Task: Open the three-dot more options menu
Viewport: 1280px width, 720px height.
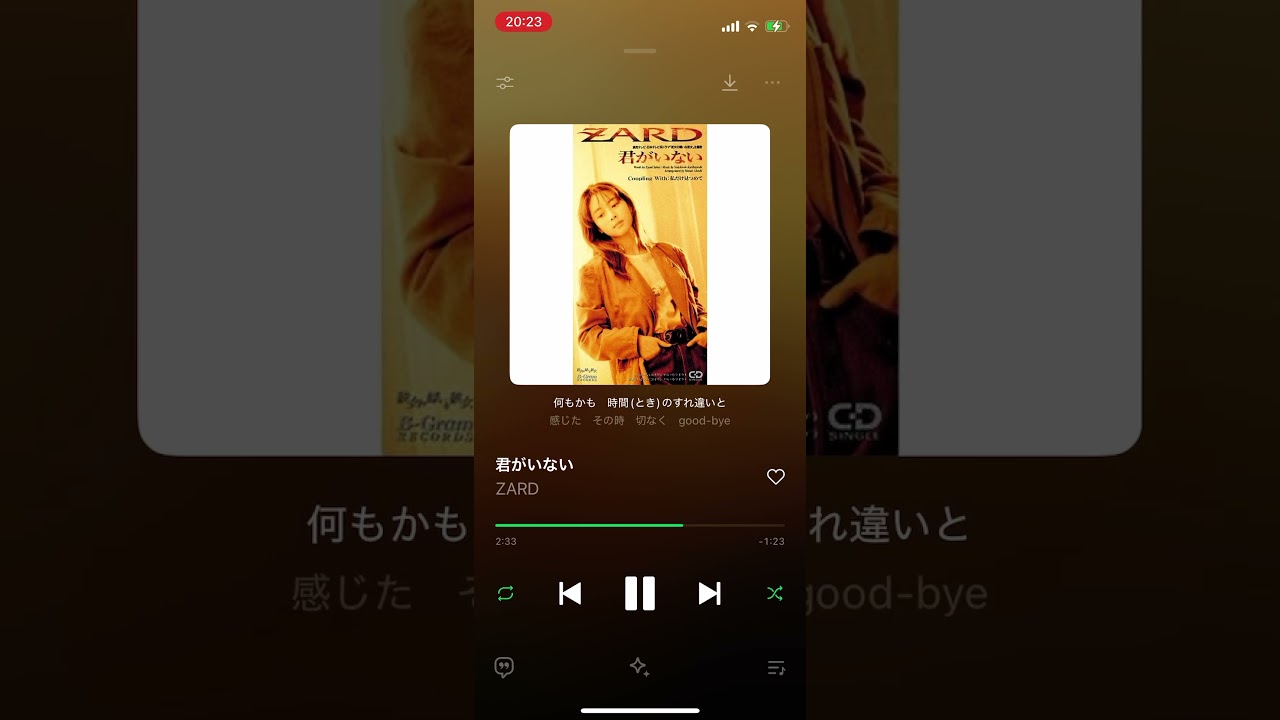Action: point(772,83)
